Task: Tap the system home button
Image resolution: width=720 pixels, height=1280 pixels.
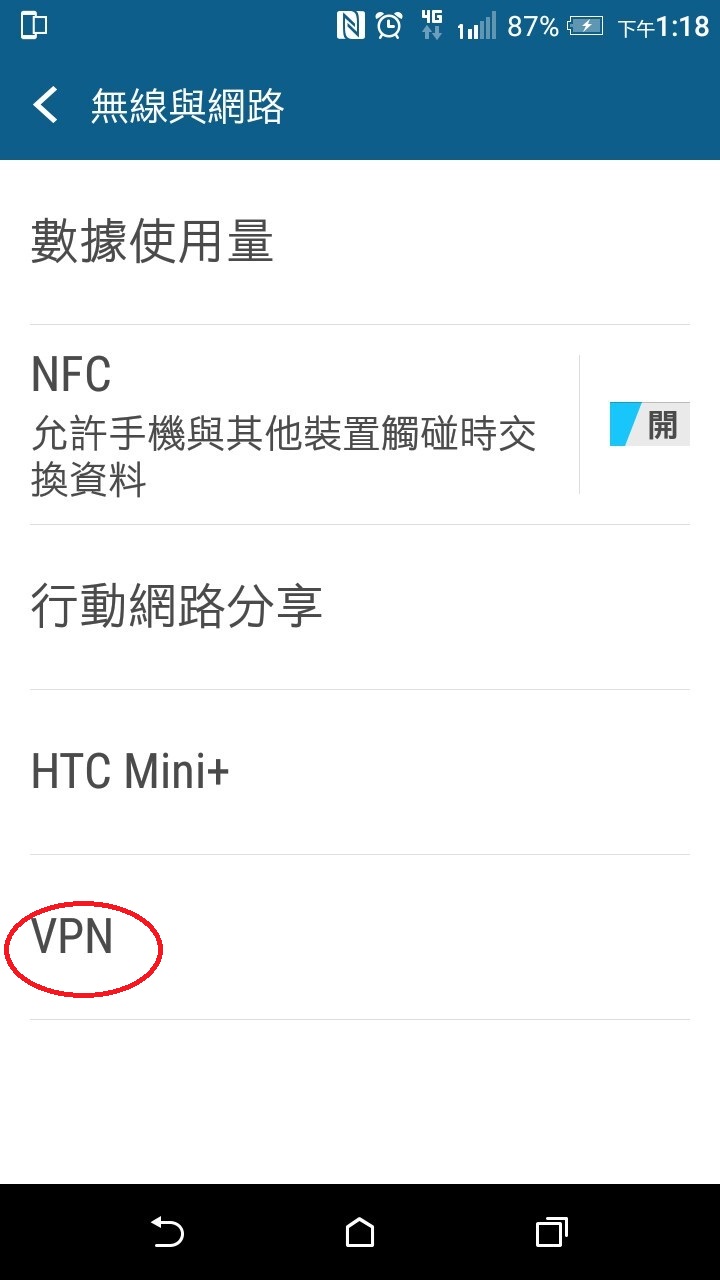Action: (x=360, y=1233)
